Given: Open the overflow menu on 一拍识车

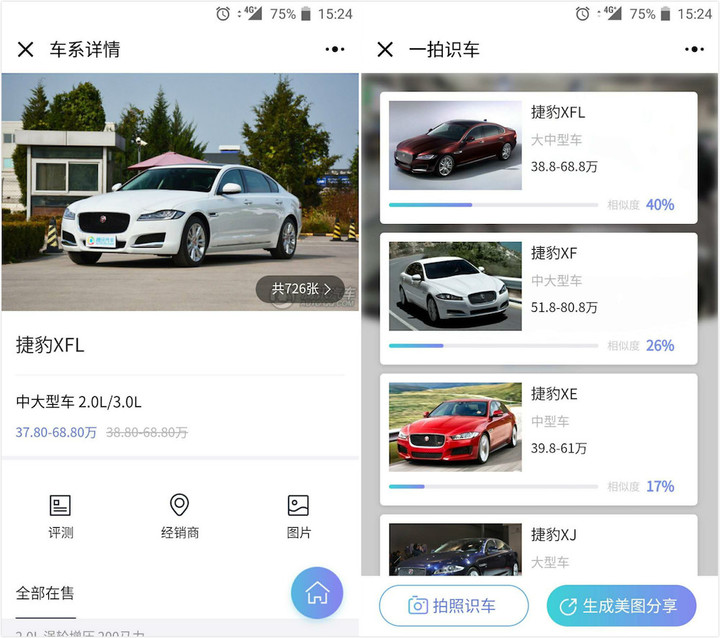Looking at the screenshot, I should [694, 50].
